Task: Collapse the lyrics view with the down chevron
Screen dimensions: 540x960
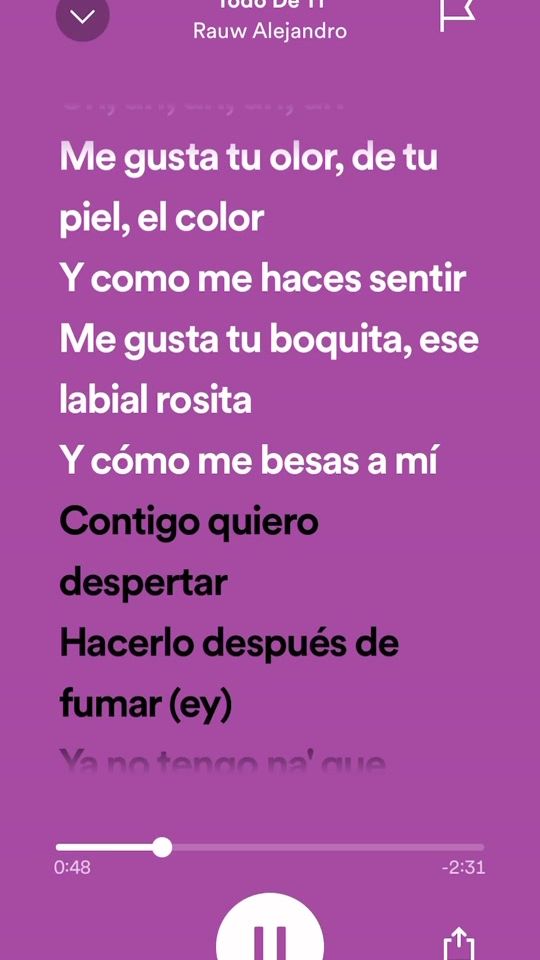Action: [83, 15]
